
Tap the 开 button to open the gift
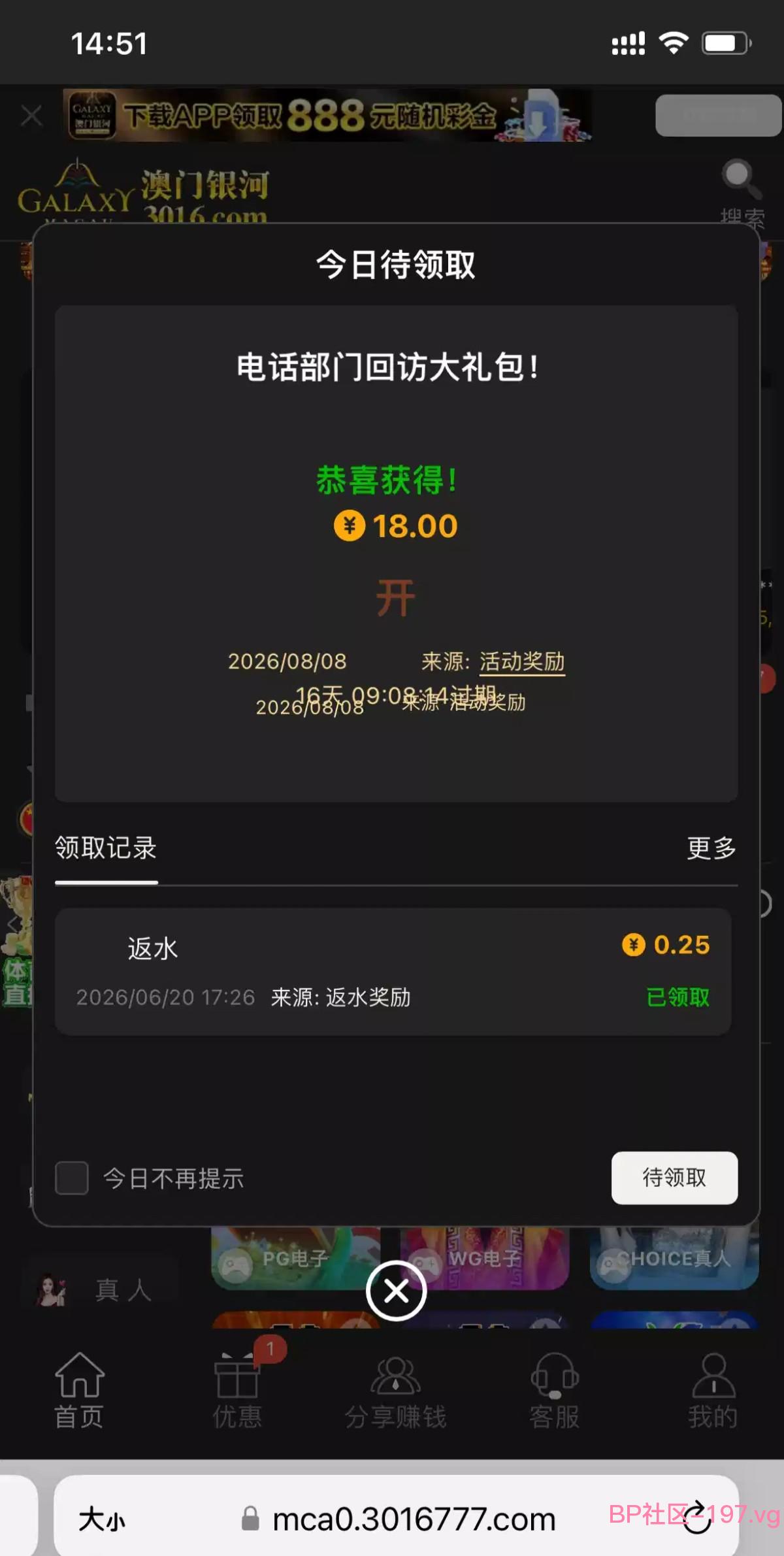point(395,598)
